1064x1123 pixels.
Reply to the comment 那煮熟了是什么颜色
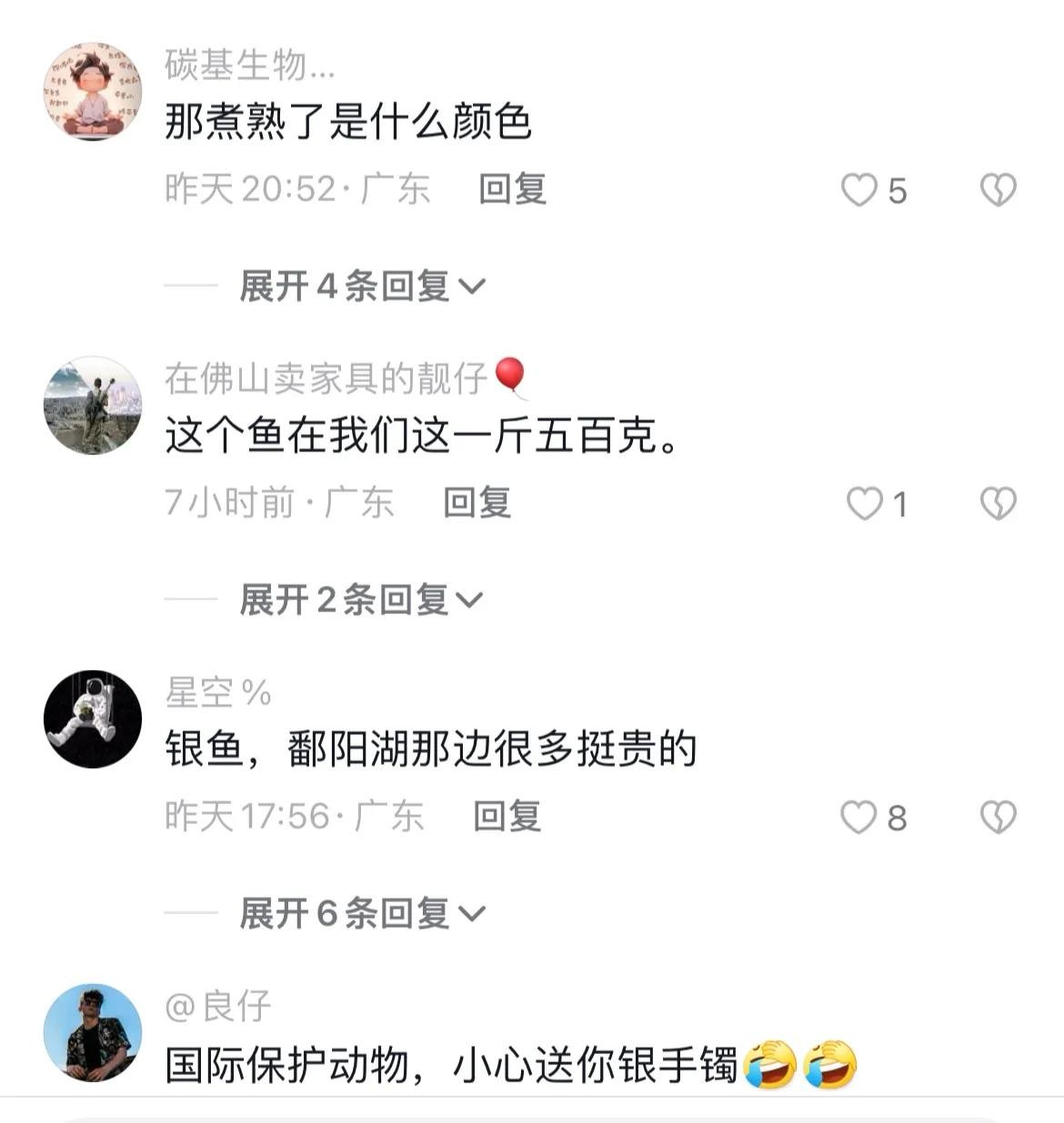pos(512,189)
